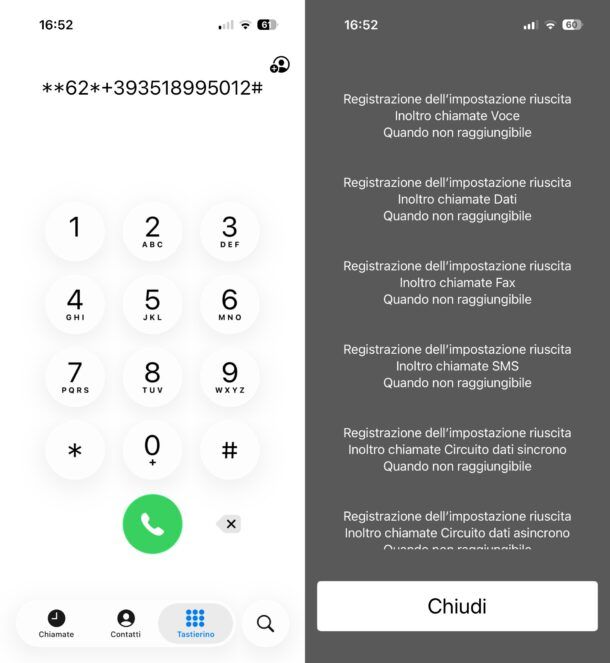
Task: Delete the last typed digit
Action: [230, 523]
